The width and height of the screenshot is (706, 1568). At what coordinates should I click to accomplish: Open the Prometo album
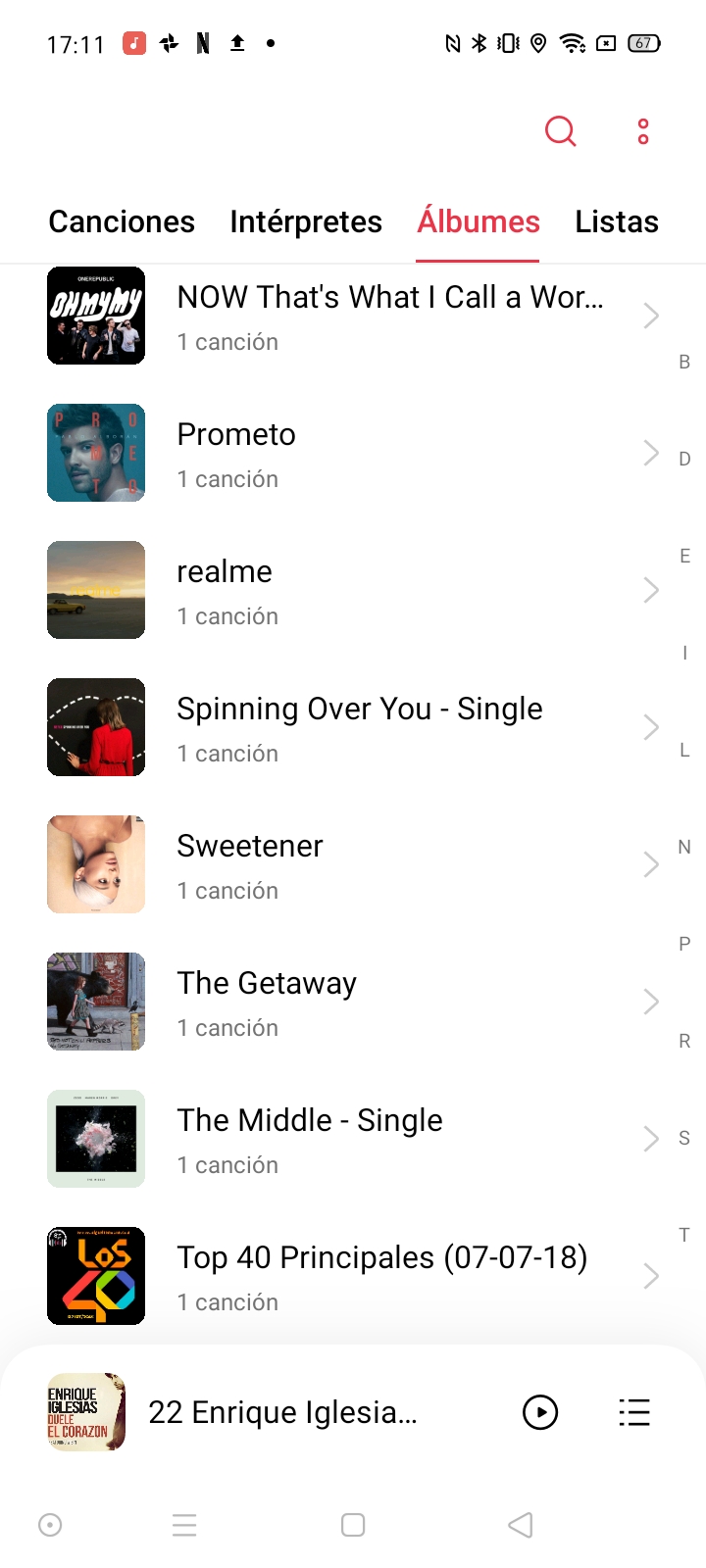pyautogui.click(x=353, y=453)
